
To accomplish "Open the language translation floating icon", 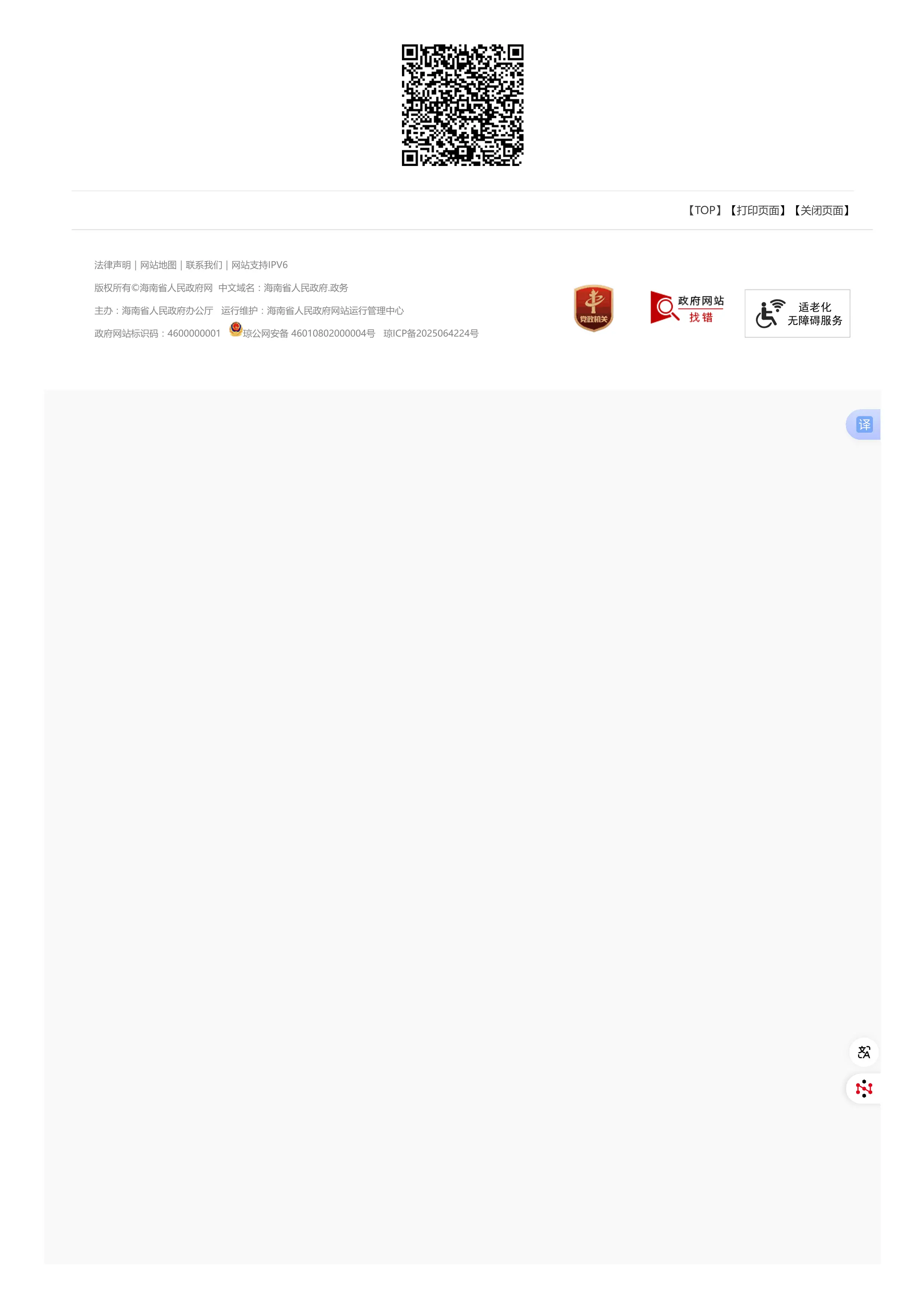I will 864,1052.
